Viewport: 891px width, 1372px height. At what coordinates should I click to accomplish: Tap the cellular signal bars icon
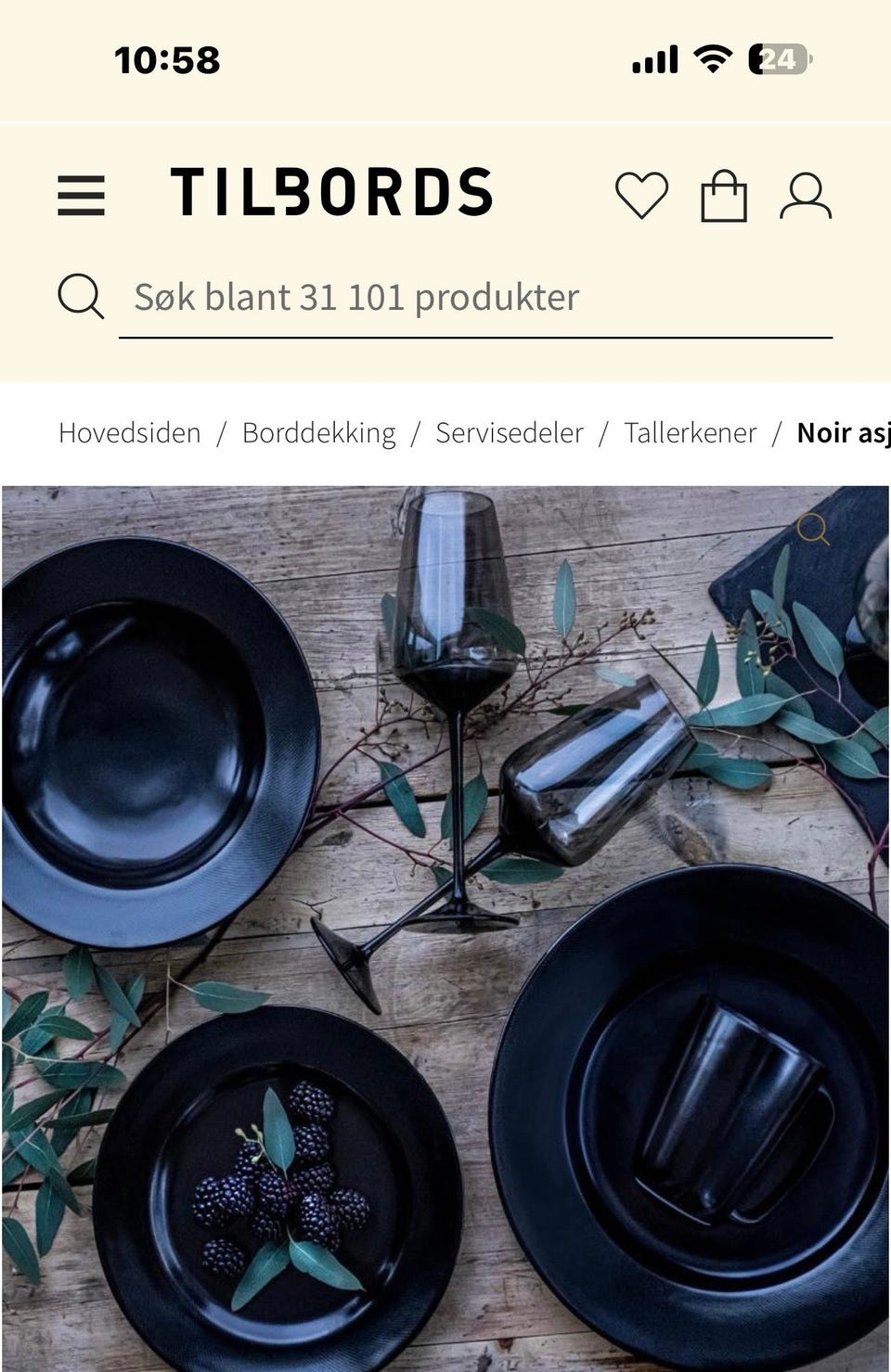655,59
